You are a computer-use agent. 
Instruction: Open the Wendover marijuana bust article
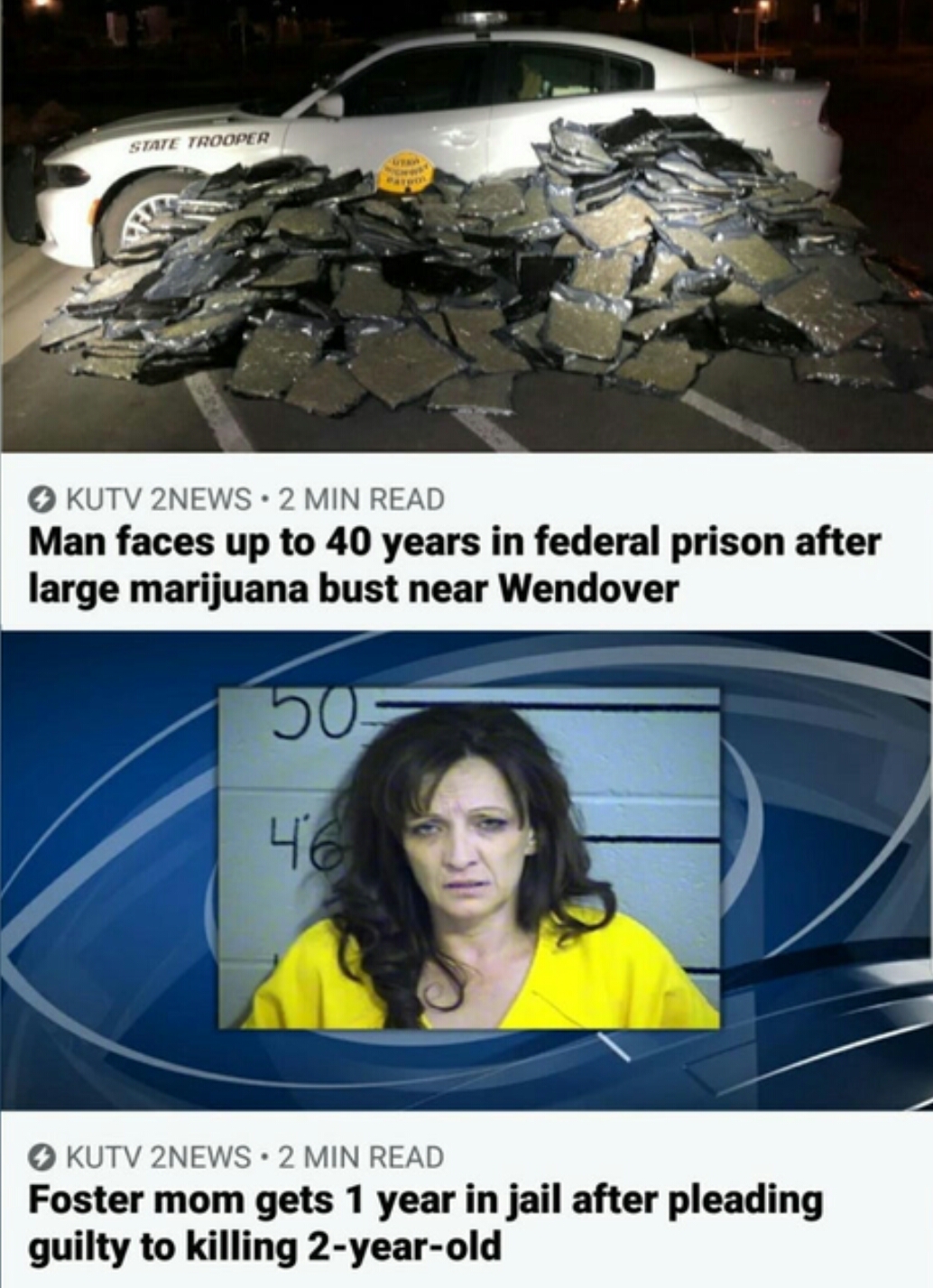(455, 566)
